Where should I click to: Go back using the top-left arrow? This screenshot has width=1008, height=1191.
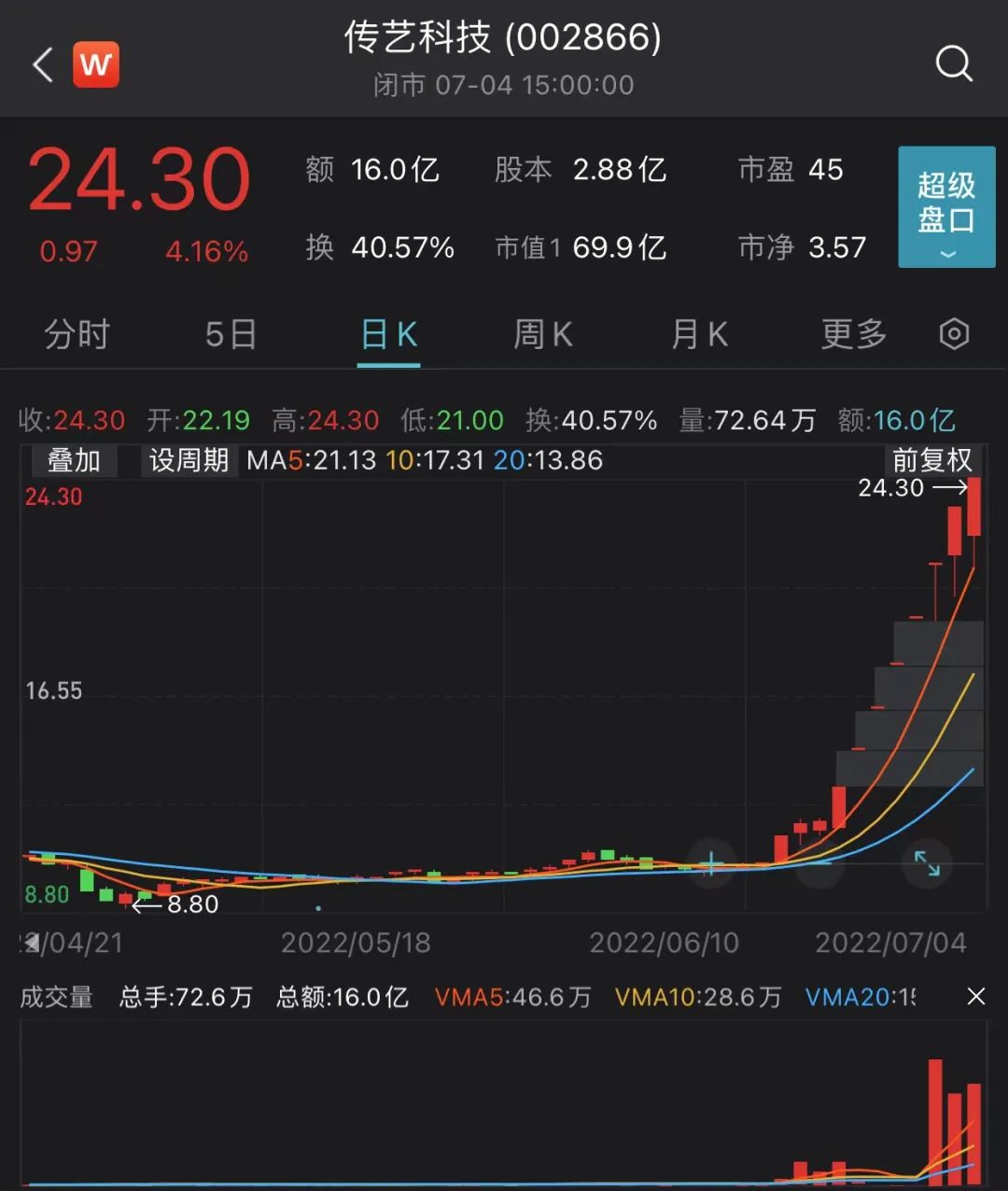pyautogui.click(x=43, y=65)
